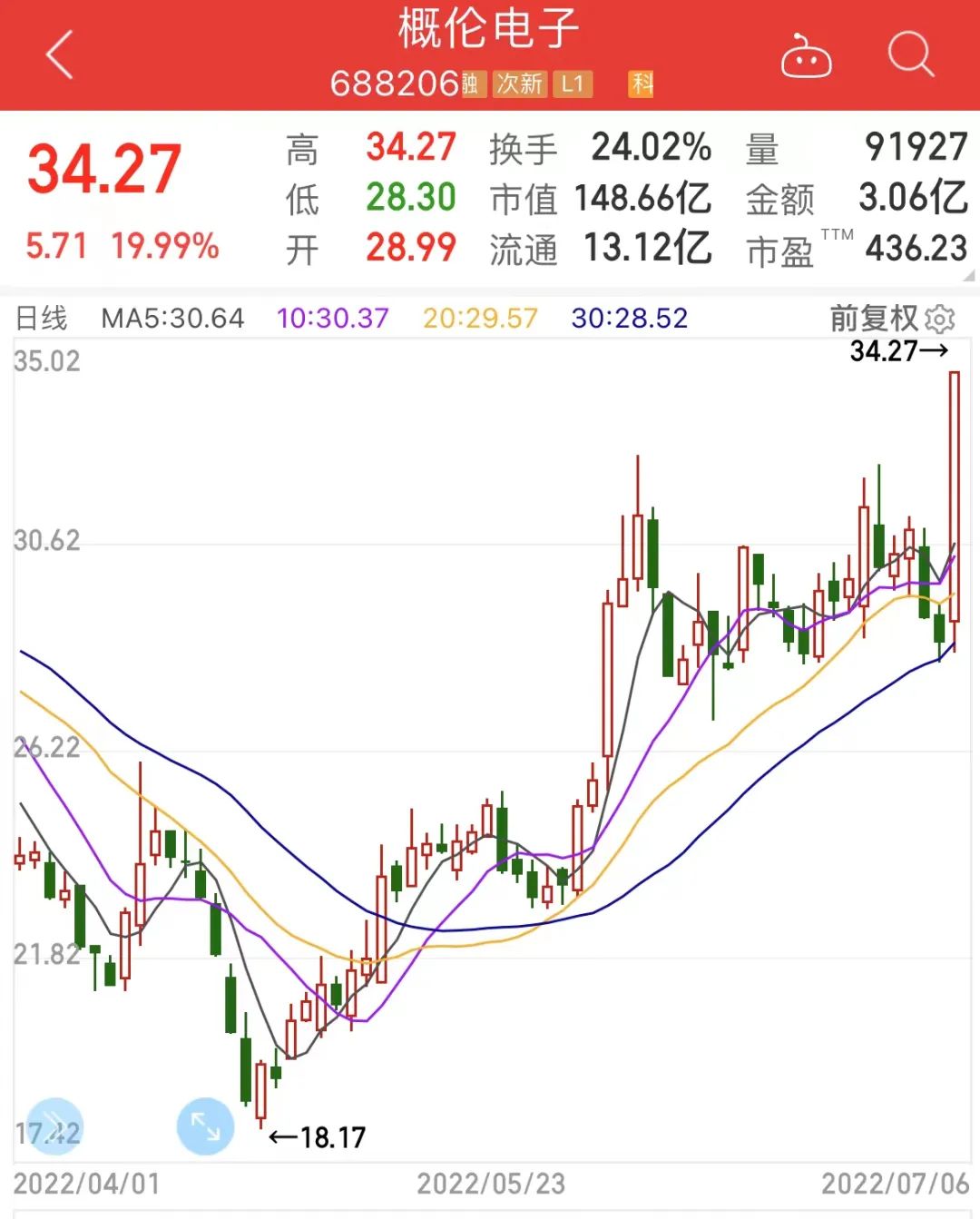Change the 前复权 adjustment option
The height and width of the screenshot is (1219, 980).
[874, 319]
